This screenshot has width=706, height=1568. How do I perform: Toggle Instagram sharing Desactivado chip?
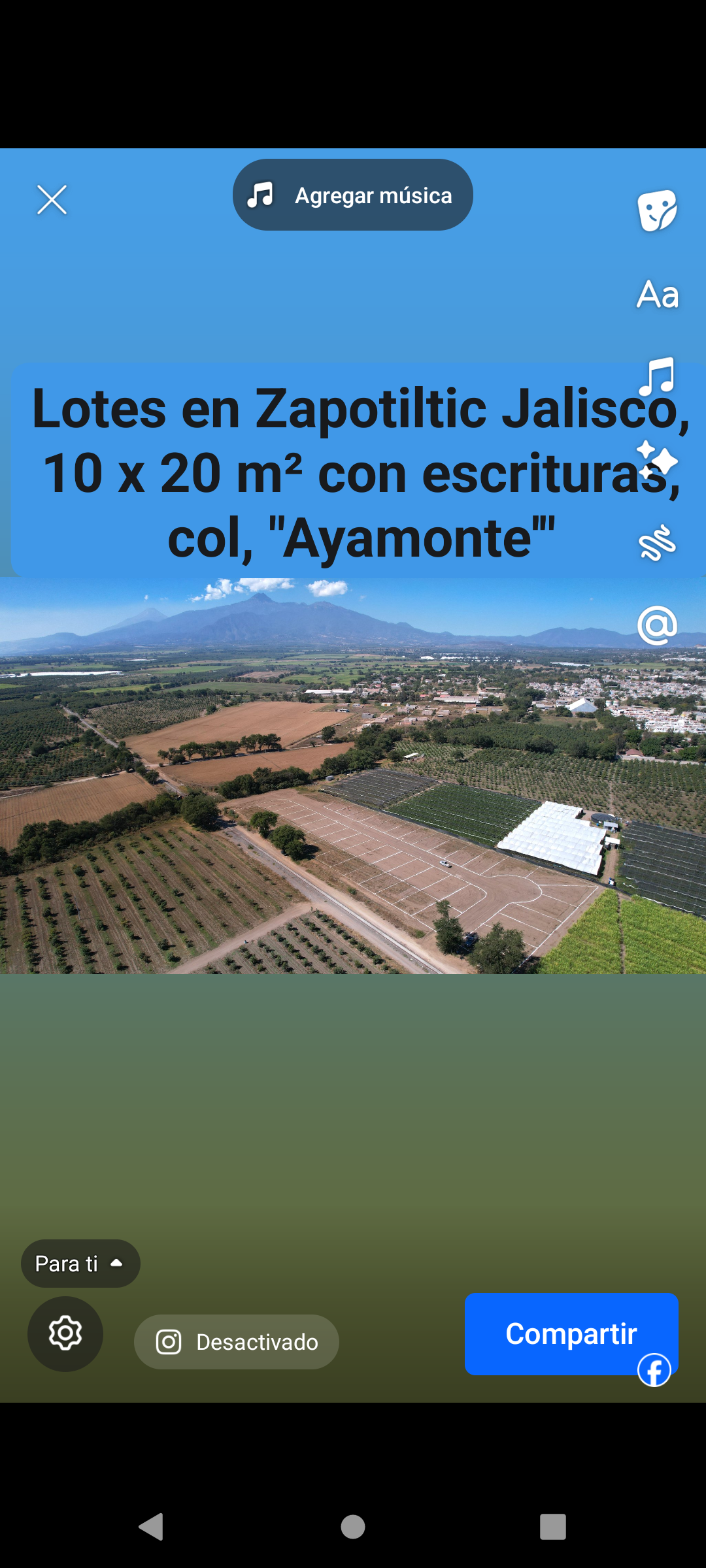click(237, 1342)
